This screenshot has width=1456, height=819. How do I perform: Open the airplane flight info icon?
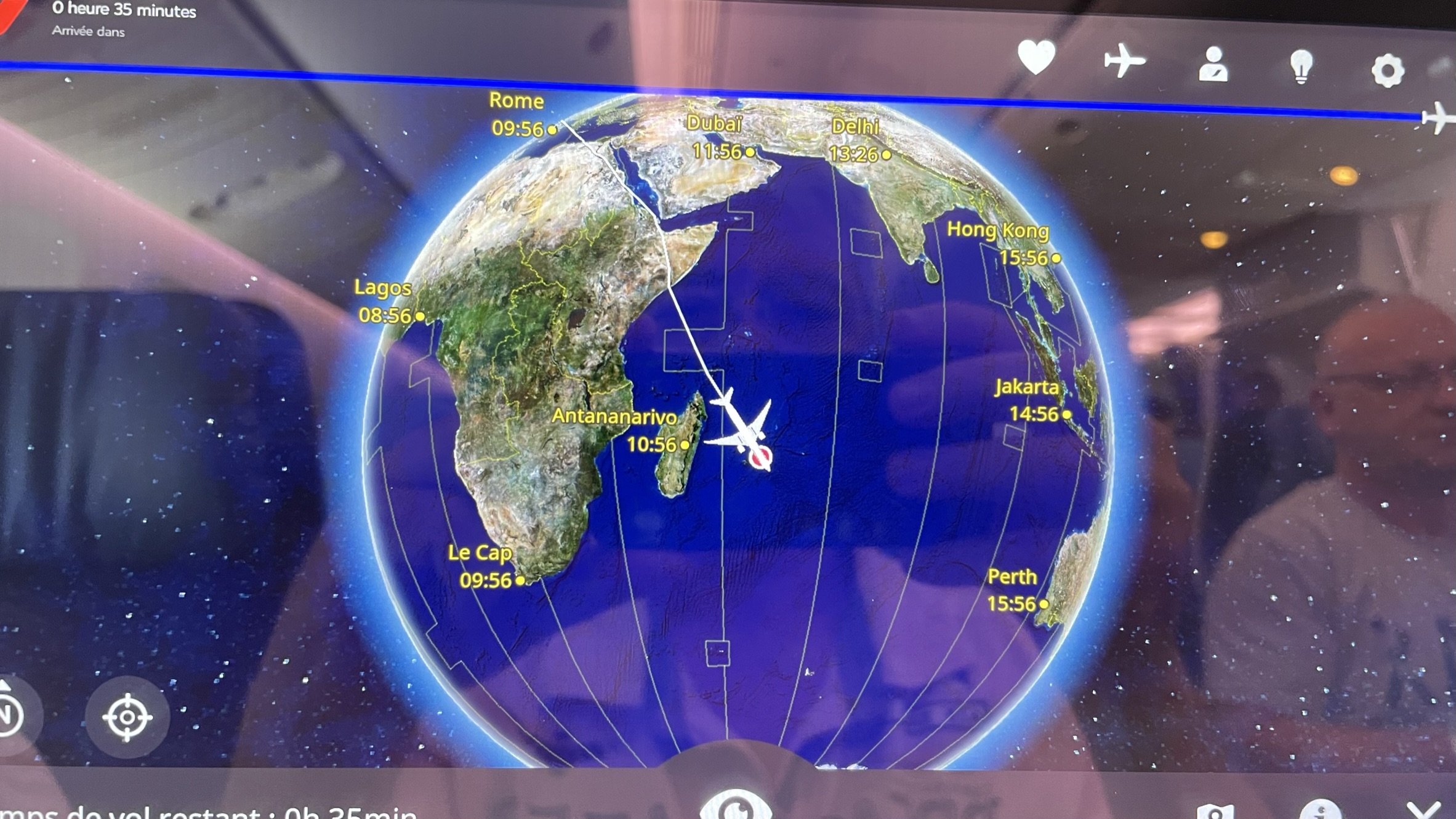(x=1125, y=60)
